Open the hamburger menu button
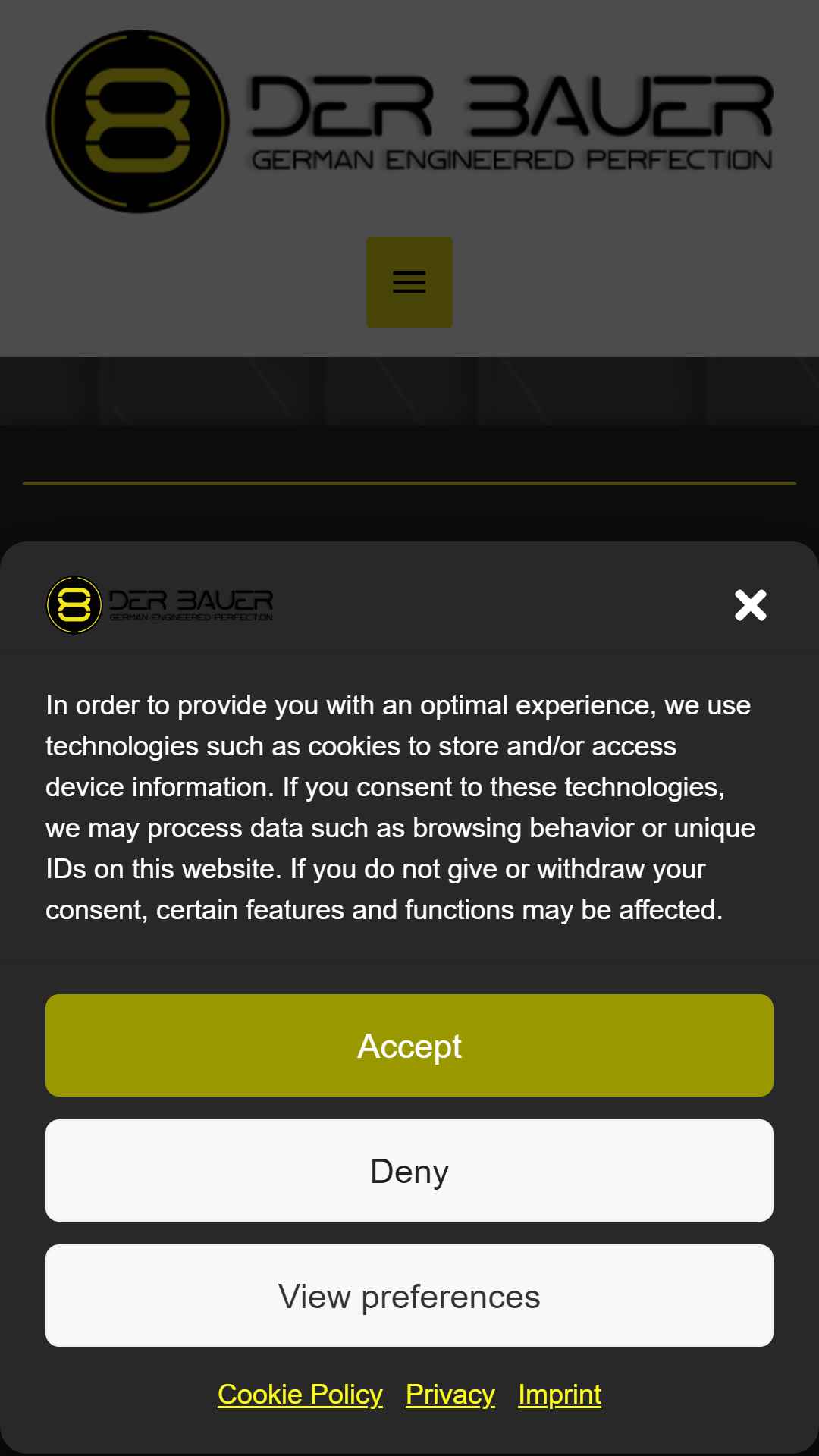This screenshot has height=1456, width=819. pyautogui.click(x=409, y=282)
